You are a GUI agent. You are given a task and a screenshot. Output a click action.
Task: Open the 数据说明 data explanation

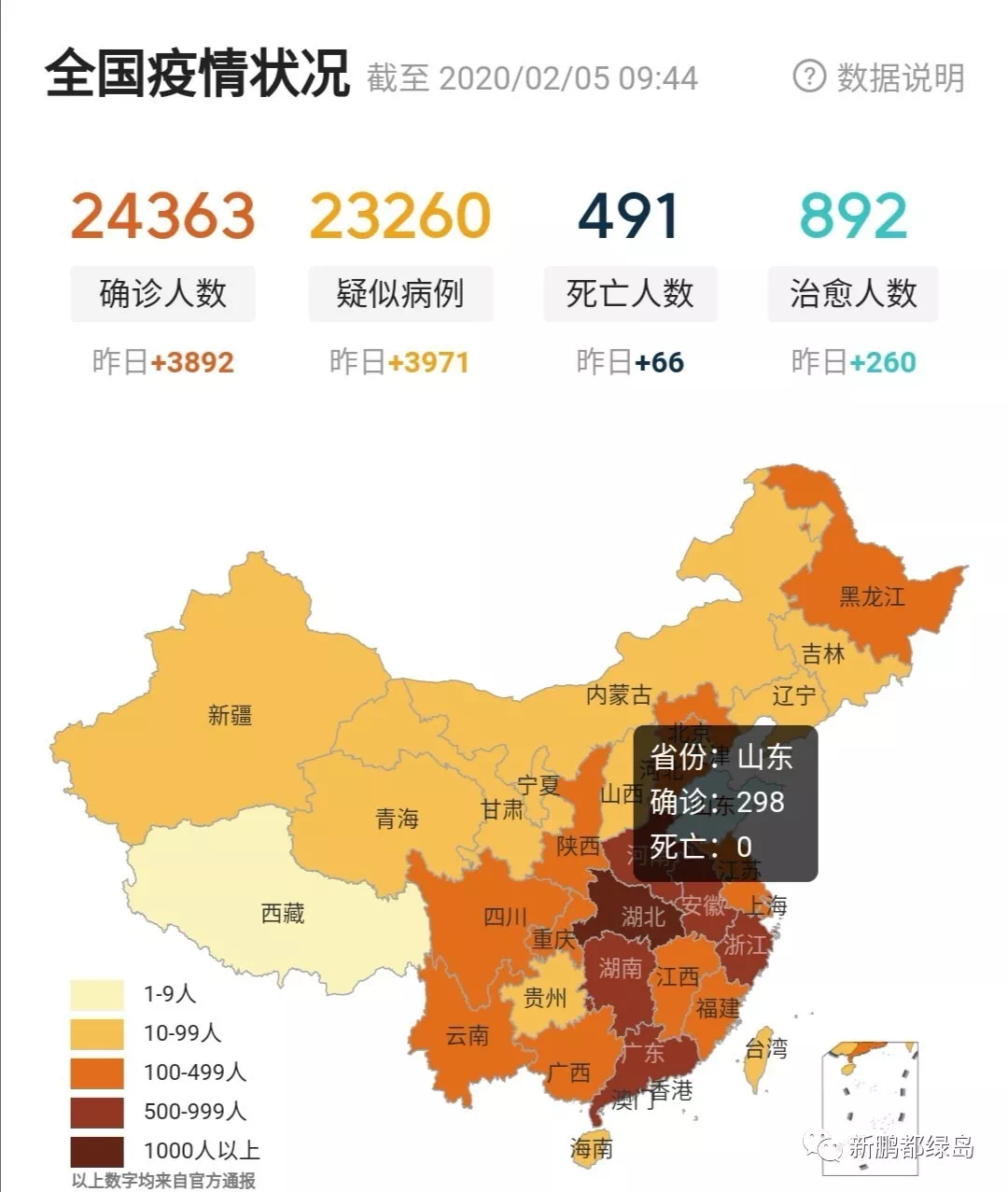(879, 77)
